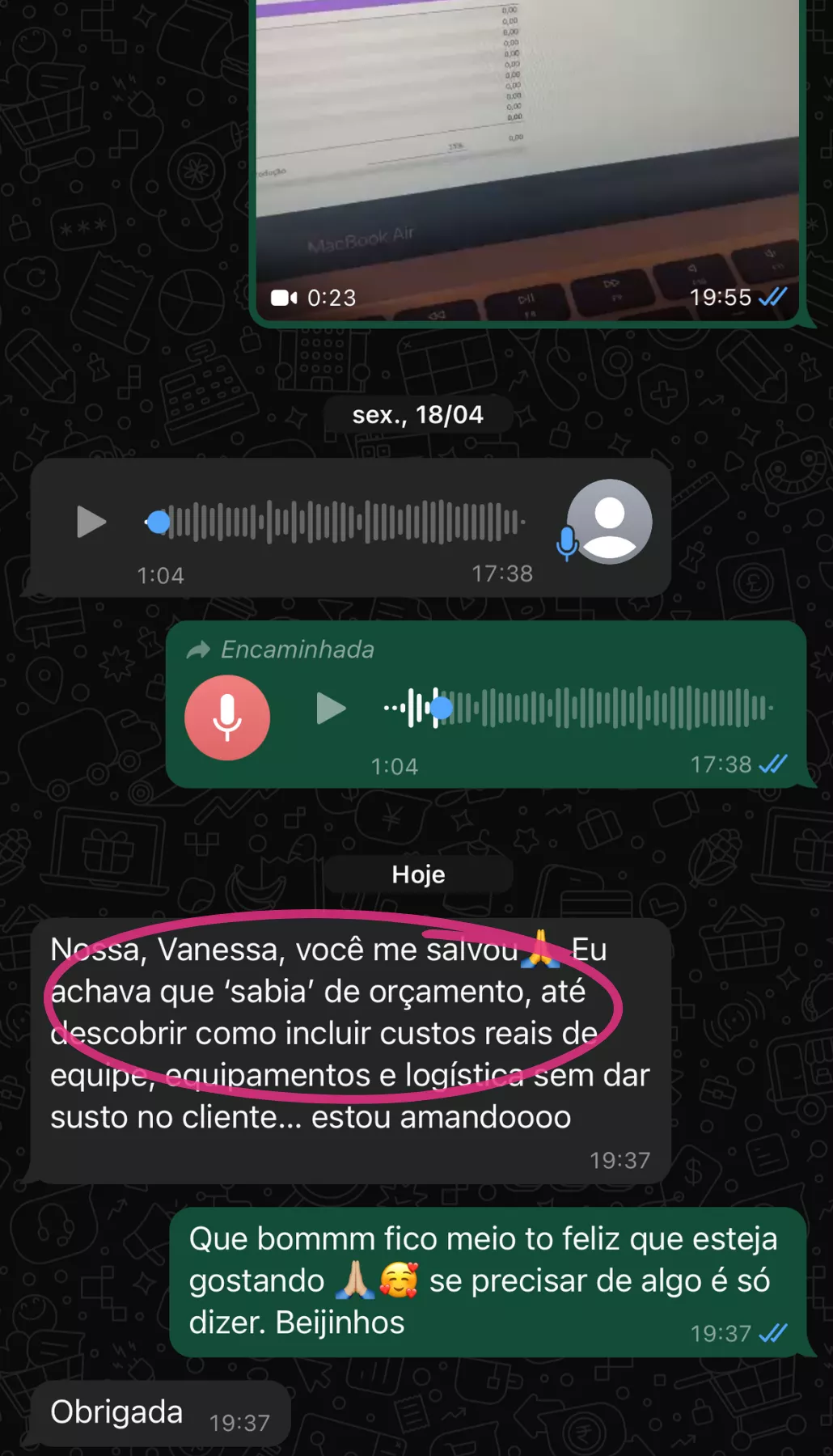Open the 0:23 video message
Image resolution: width=833 pixels, height=1456 pixels.
(x=527, y=154)
